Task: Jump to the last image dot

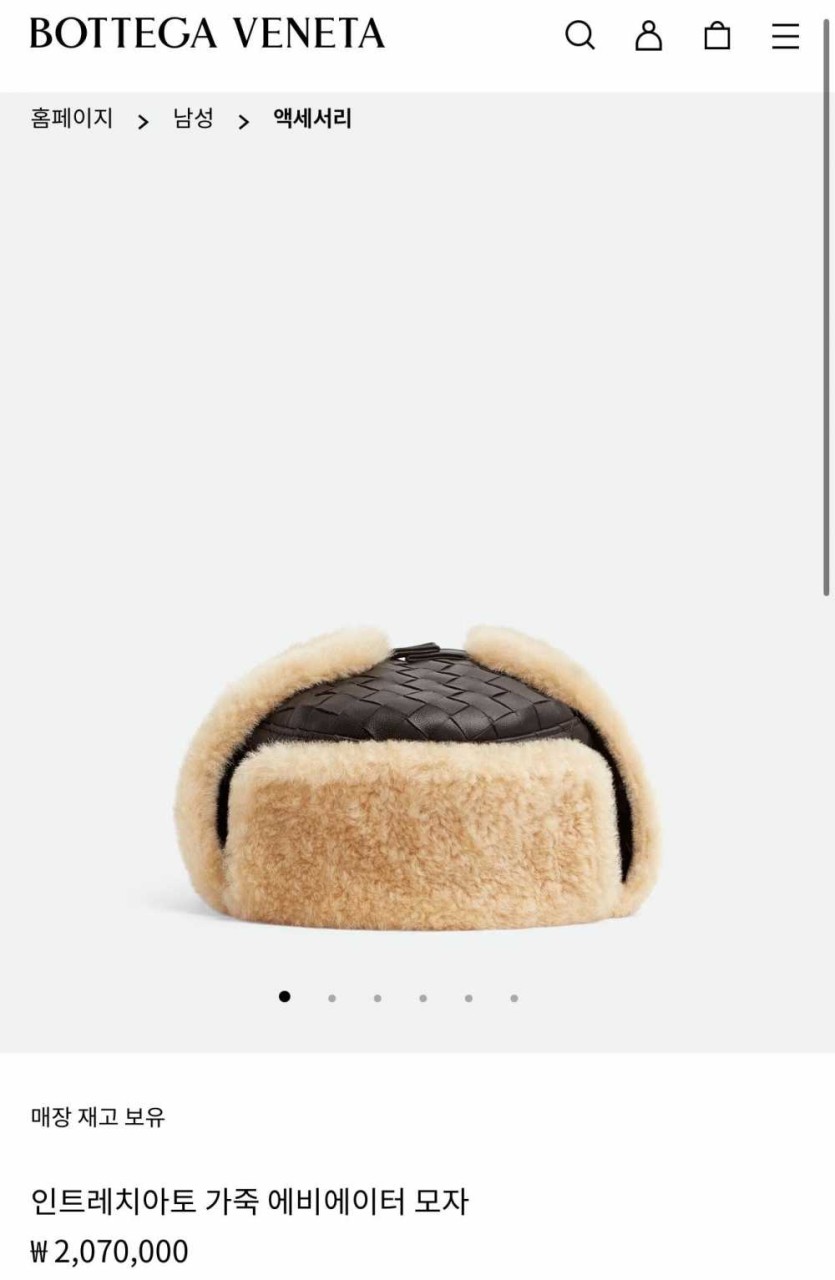Action: 514,997
